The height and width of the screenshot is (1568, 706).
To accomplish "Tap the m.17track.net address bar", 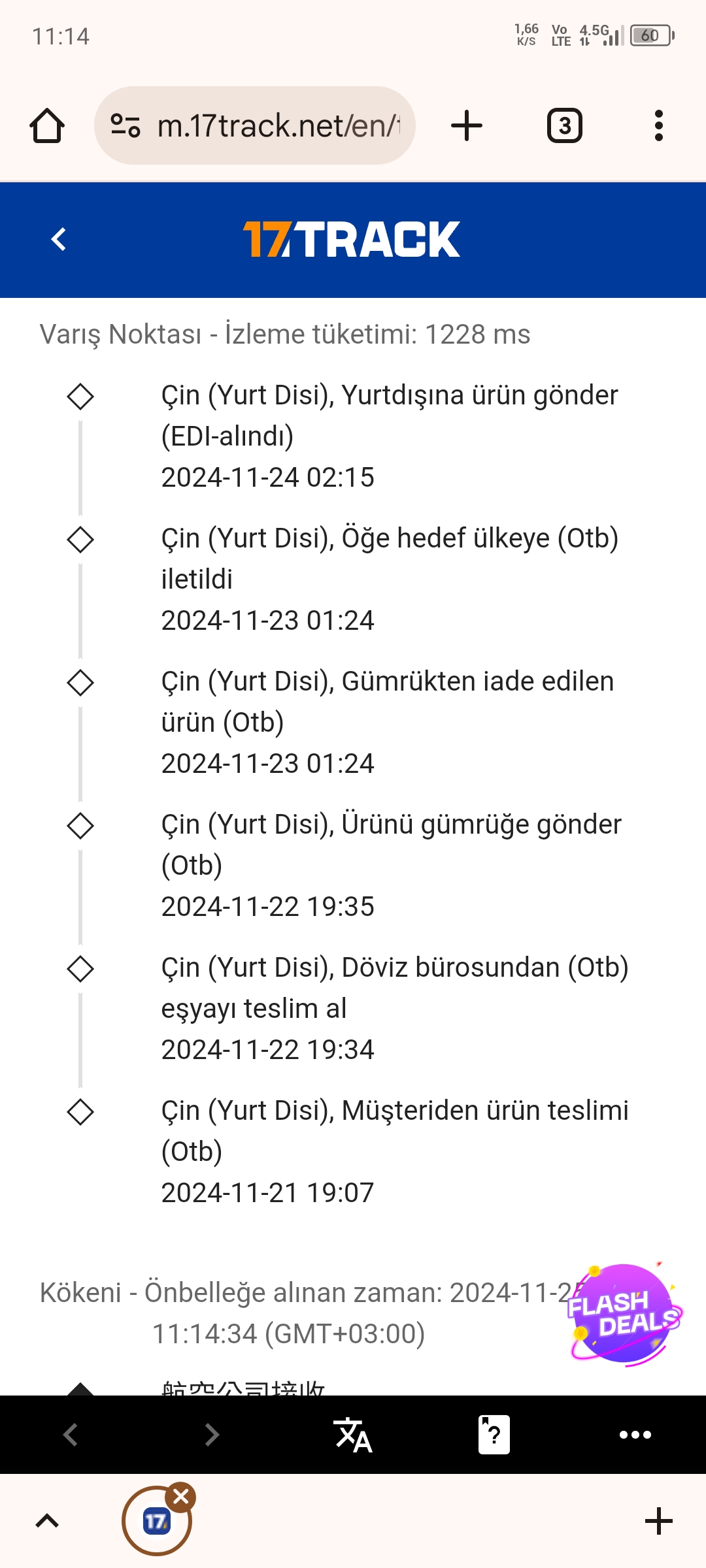I will point(255,125).
